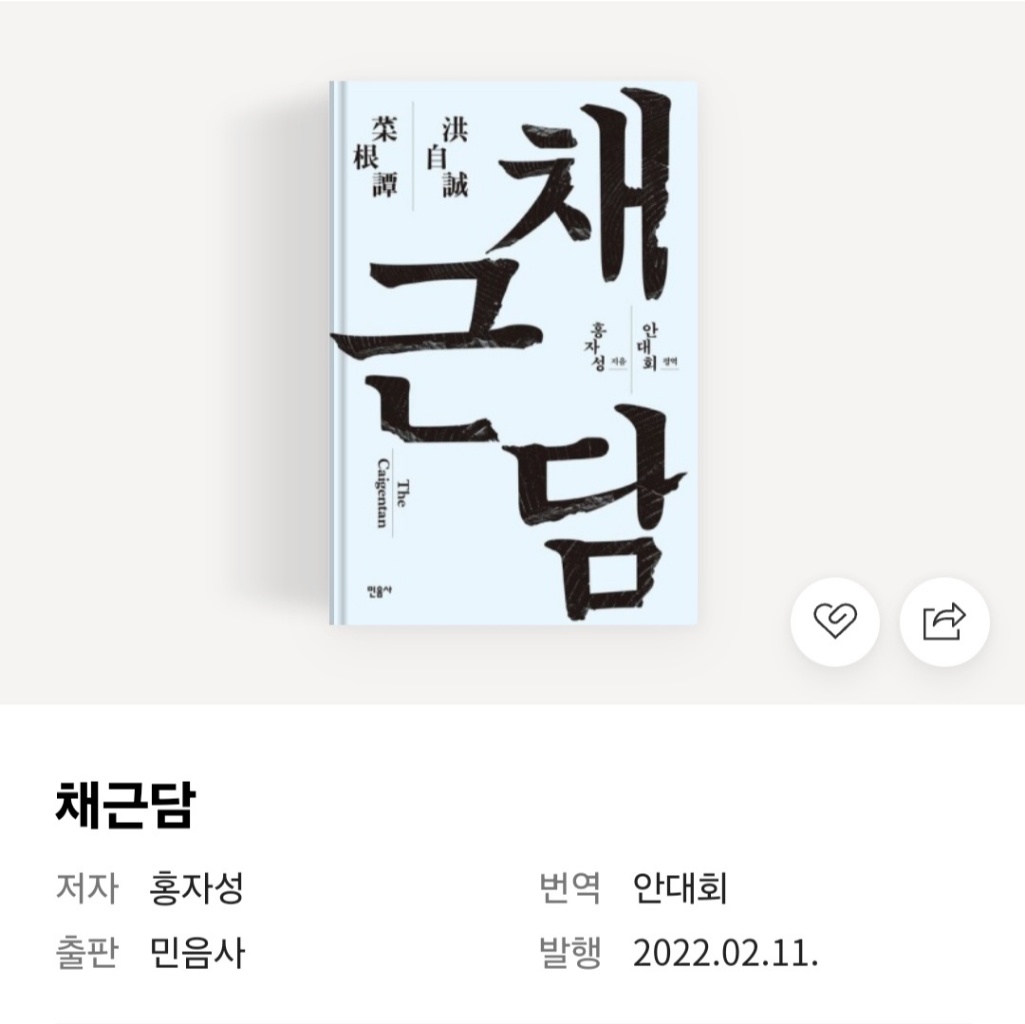1025x1024 pixels.
Task: Open the 채근담 book cover image
Action: tap(513, 352)
